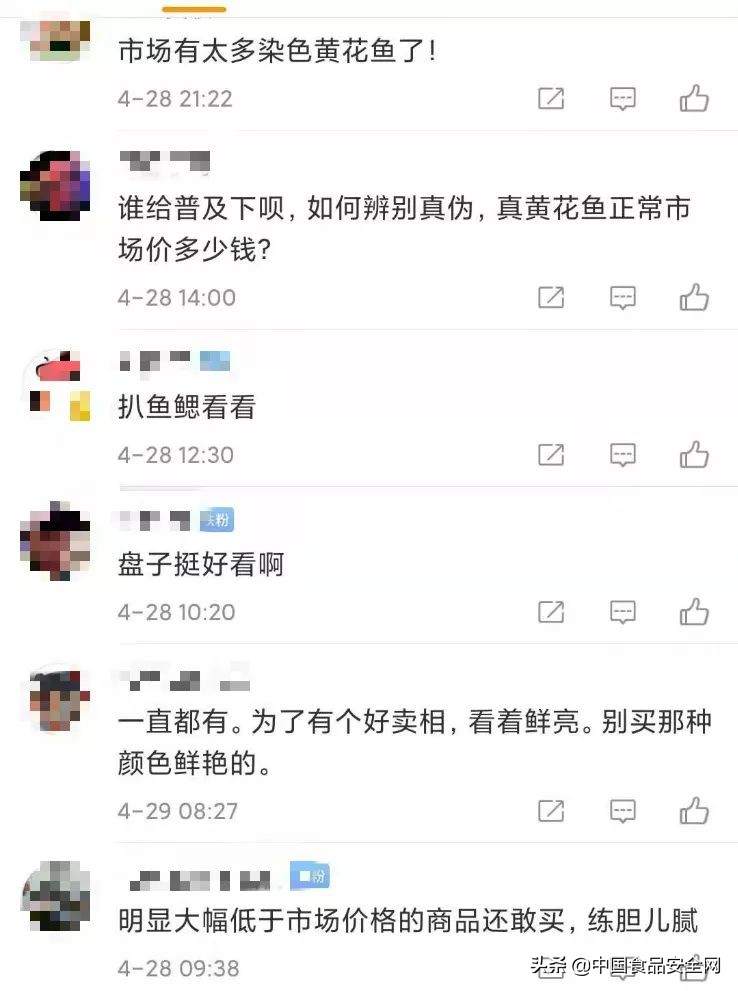Click the share icon next to timestamp 4-29 08:27

tap(551, 811)
